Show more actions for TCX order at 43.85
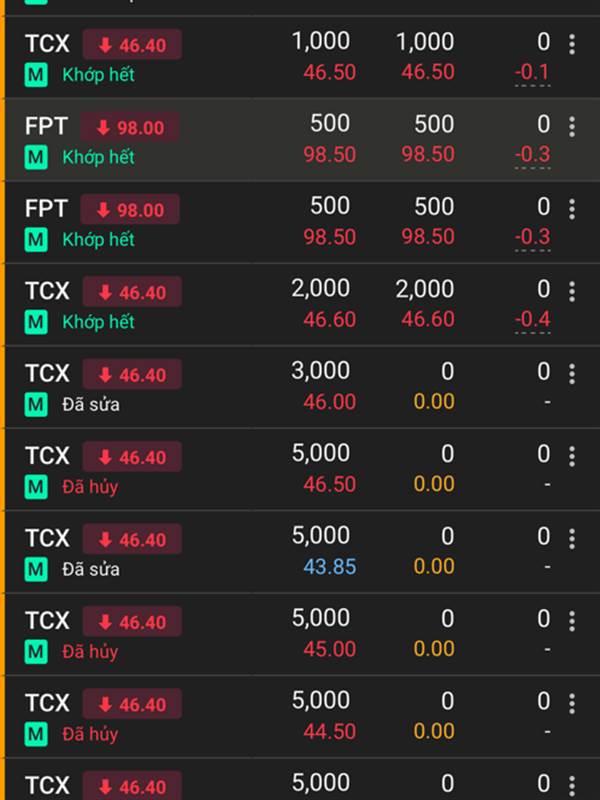 click(572, 538)
